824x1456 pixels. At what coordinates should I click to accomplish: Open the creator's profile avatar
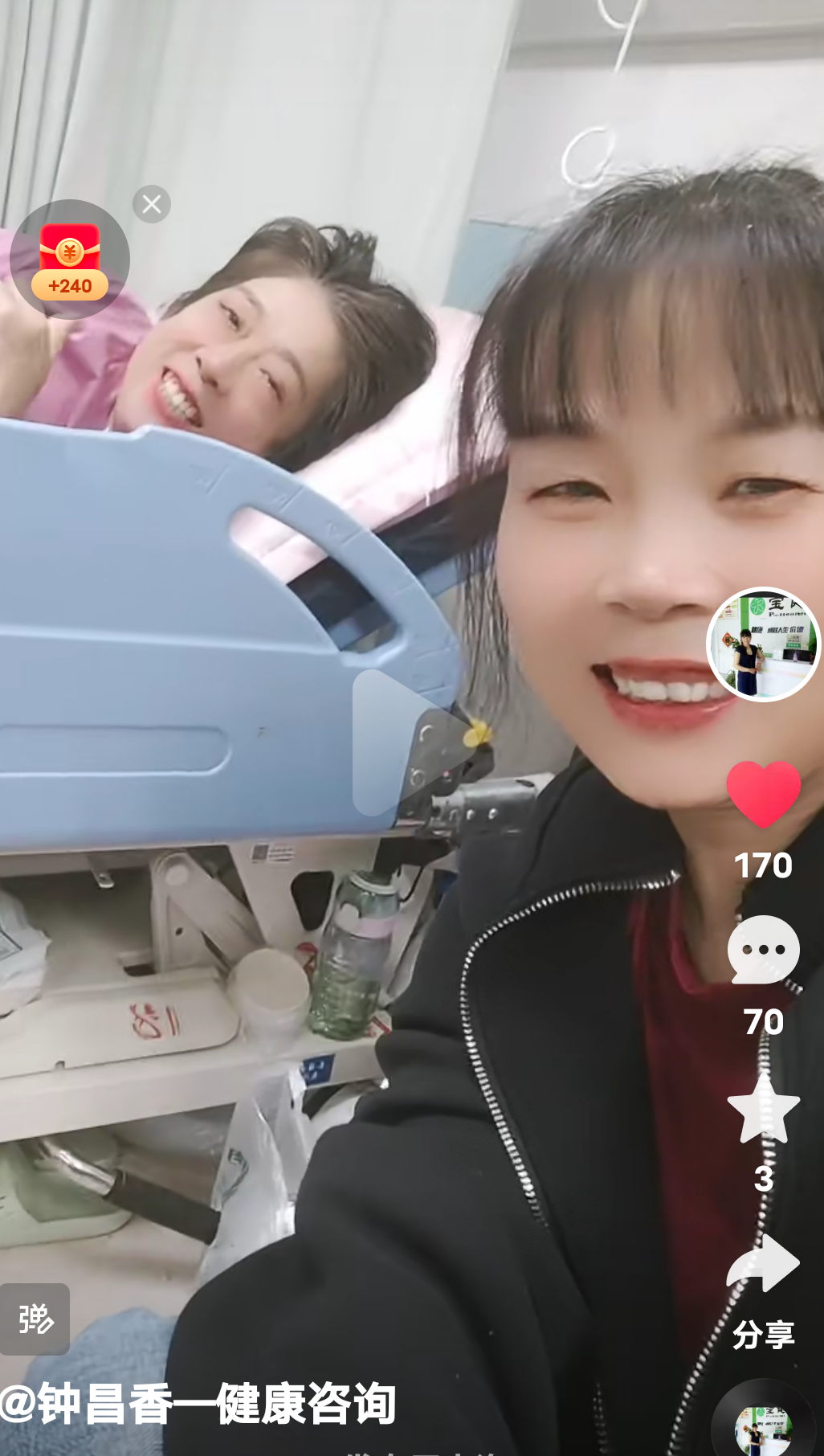coord(763,644)
